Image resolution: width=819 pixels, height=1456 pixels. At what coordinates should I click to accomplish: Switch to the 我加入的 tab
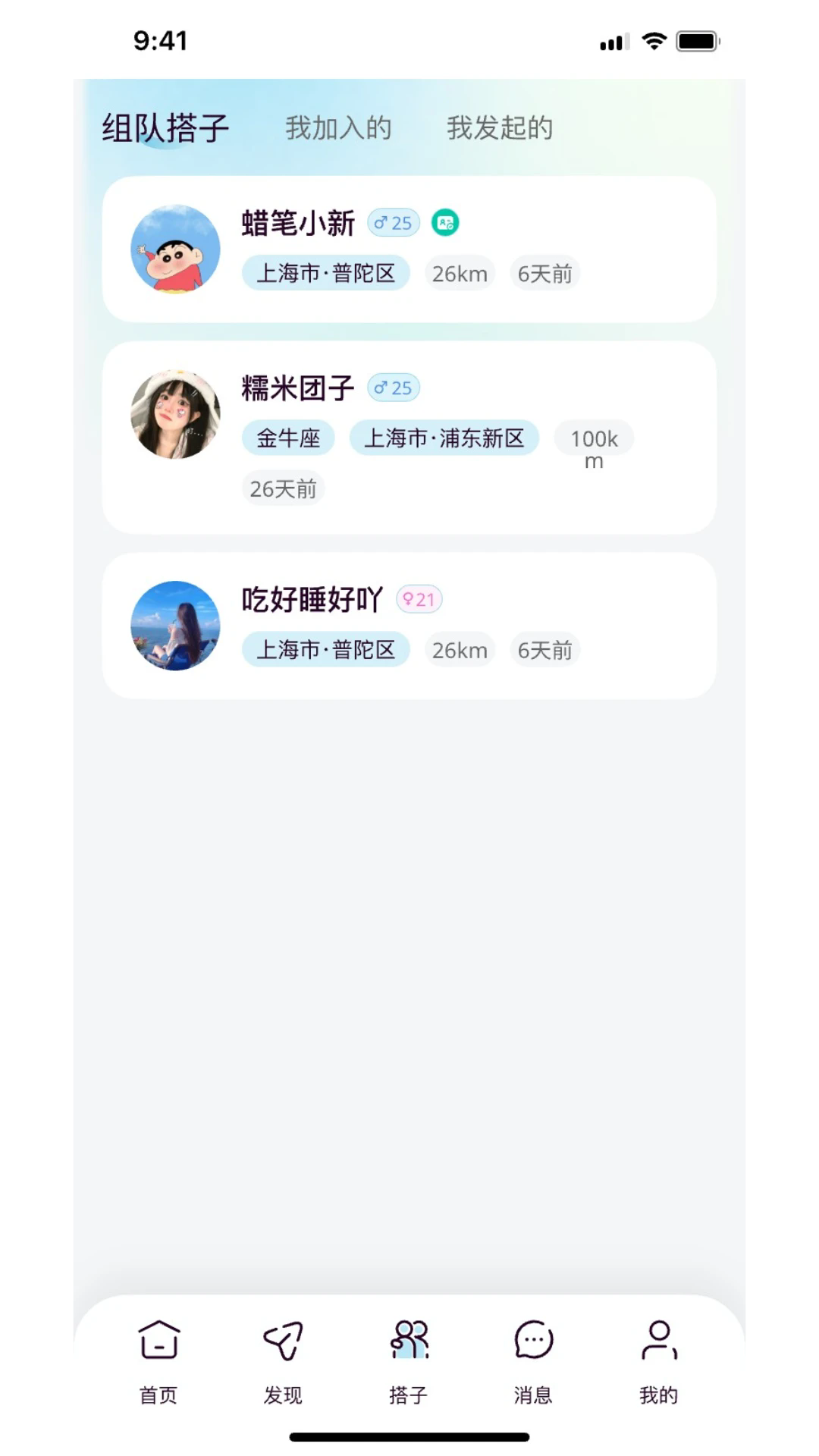[338, 128]
